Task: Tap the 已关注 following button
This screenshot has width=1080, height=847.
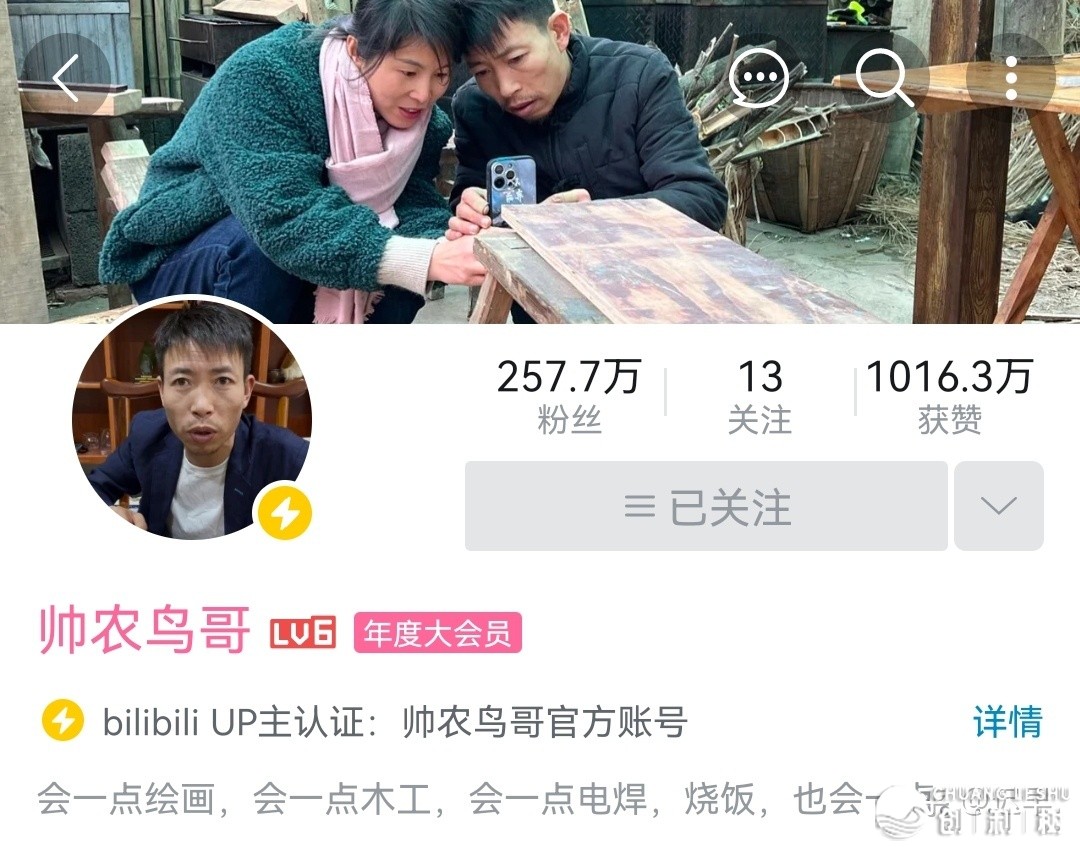Action: [706, 506]
